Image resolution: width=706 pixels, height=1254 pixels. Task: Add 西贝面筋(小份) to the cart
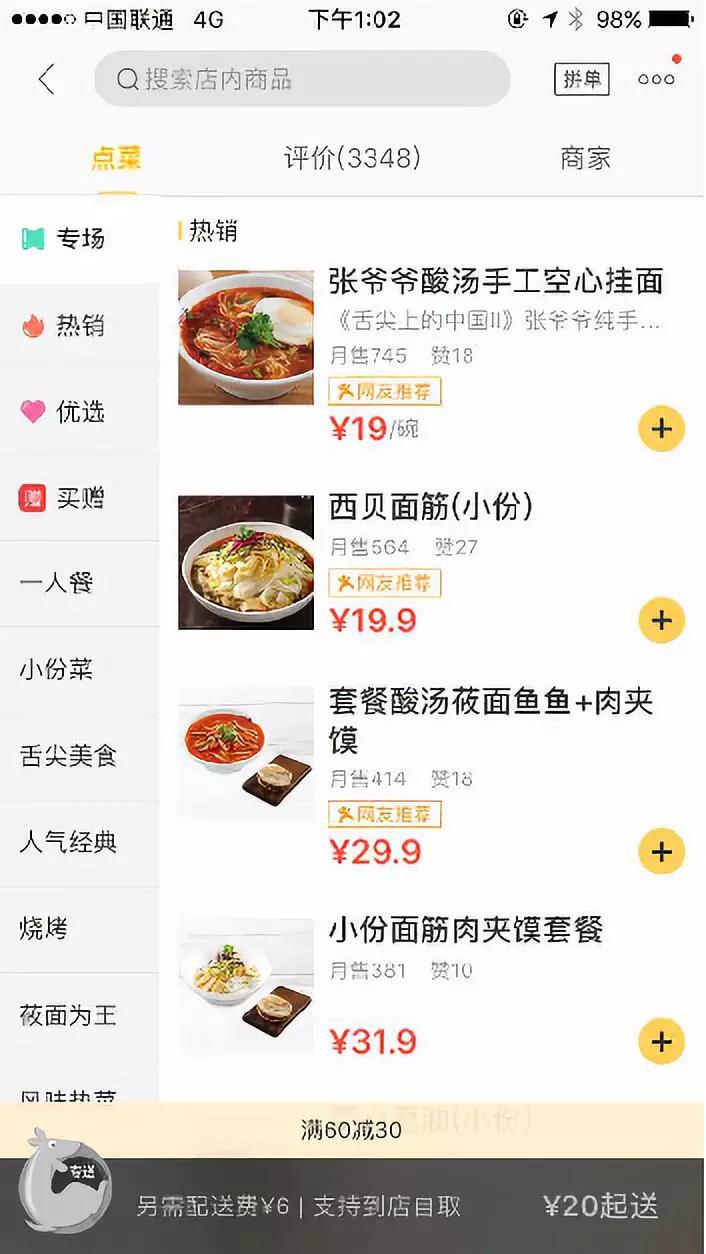[661, 620]
